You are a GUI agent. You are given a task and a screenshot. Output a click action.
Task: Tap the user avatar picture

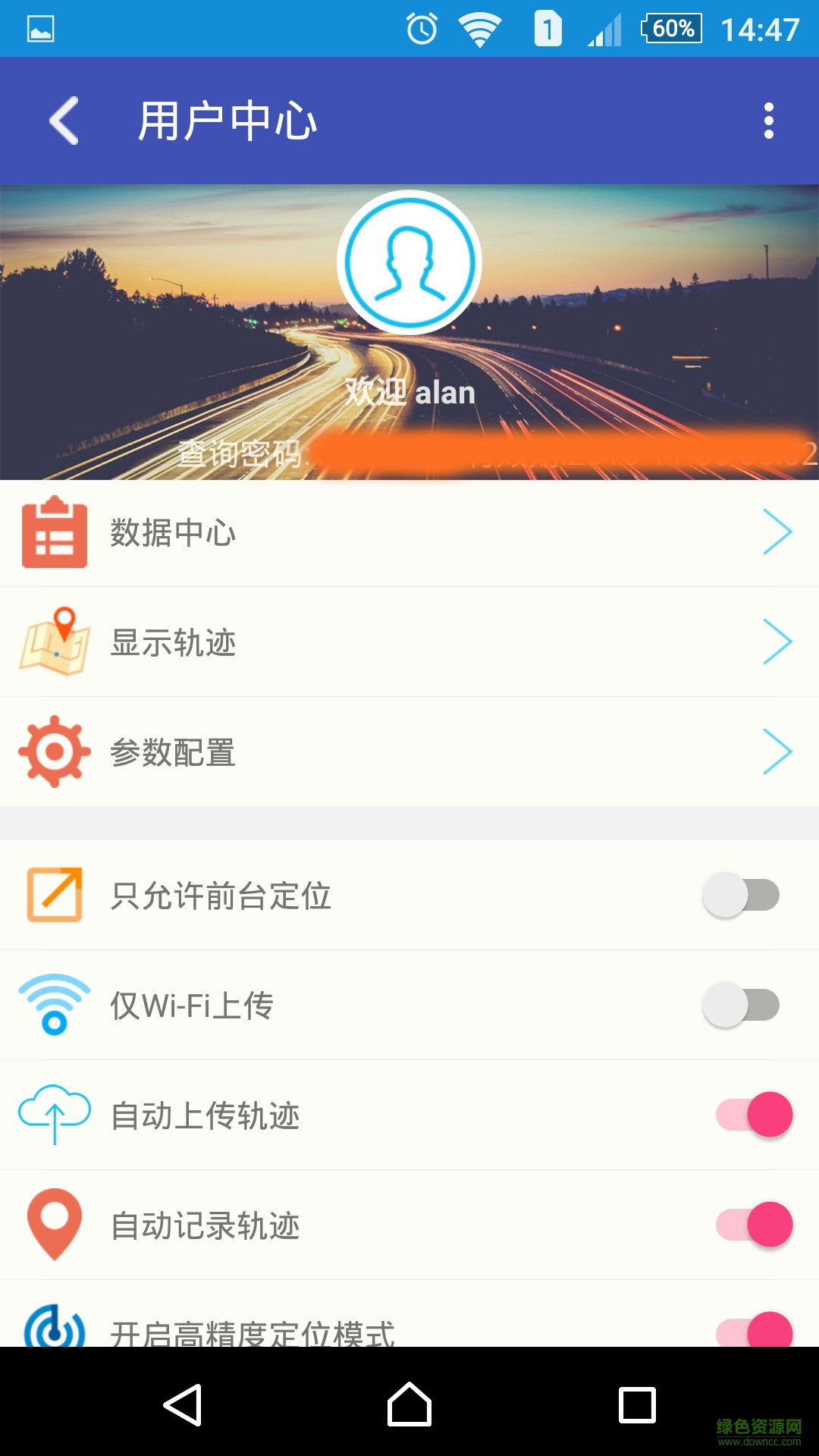pos(409,262)
